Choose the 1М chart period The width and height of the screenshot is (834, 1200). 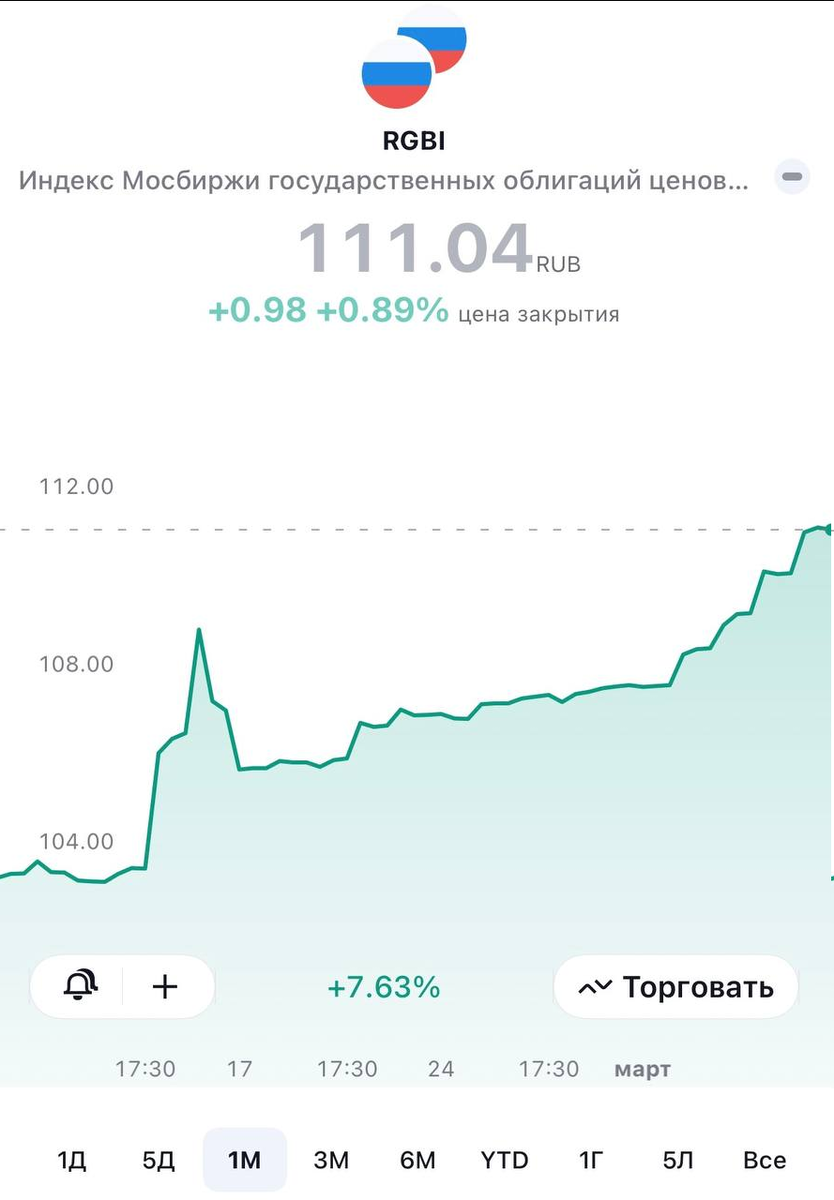click(244, 1160)
